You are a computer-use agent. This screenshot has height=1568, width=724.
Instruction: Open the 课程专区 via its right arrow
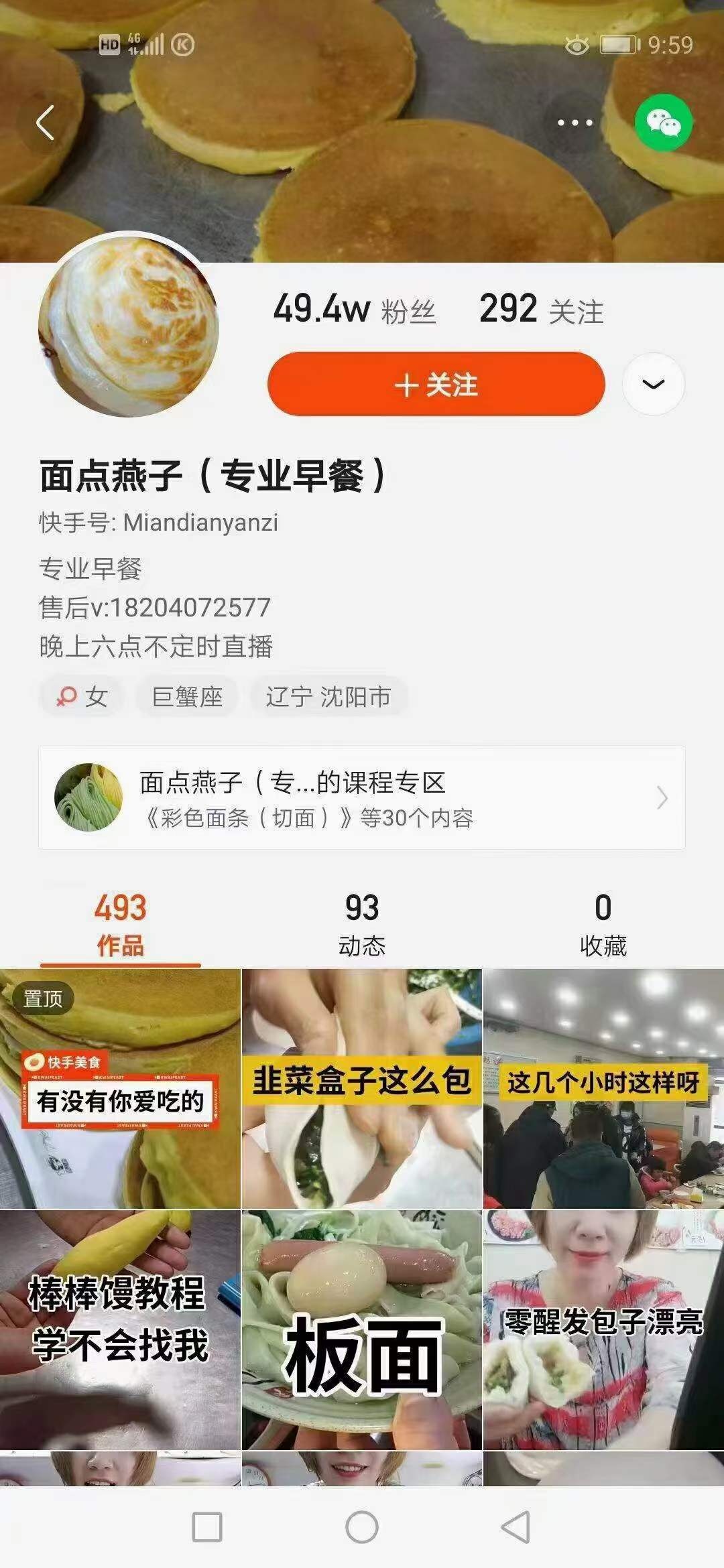click(x=664, y=799)
